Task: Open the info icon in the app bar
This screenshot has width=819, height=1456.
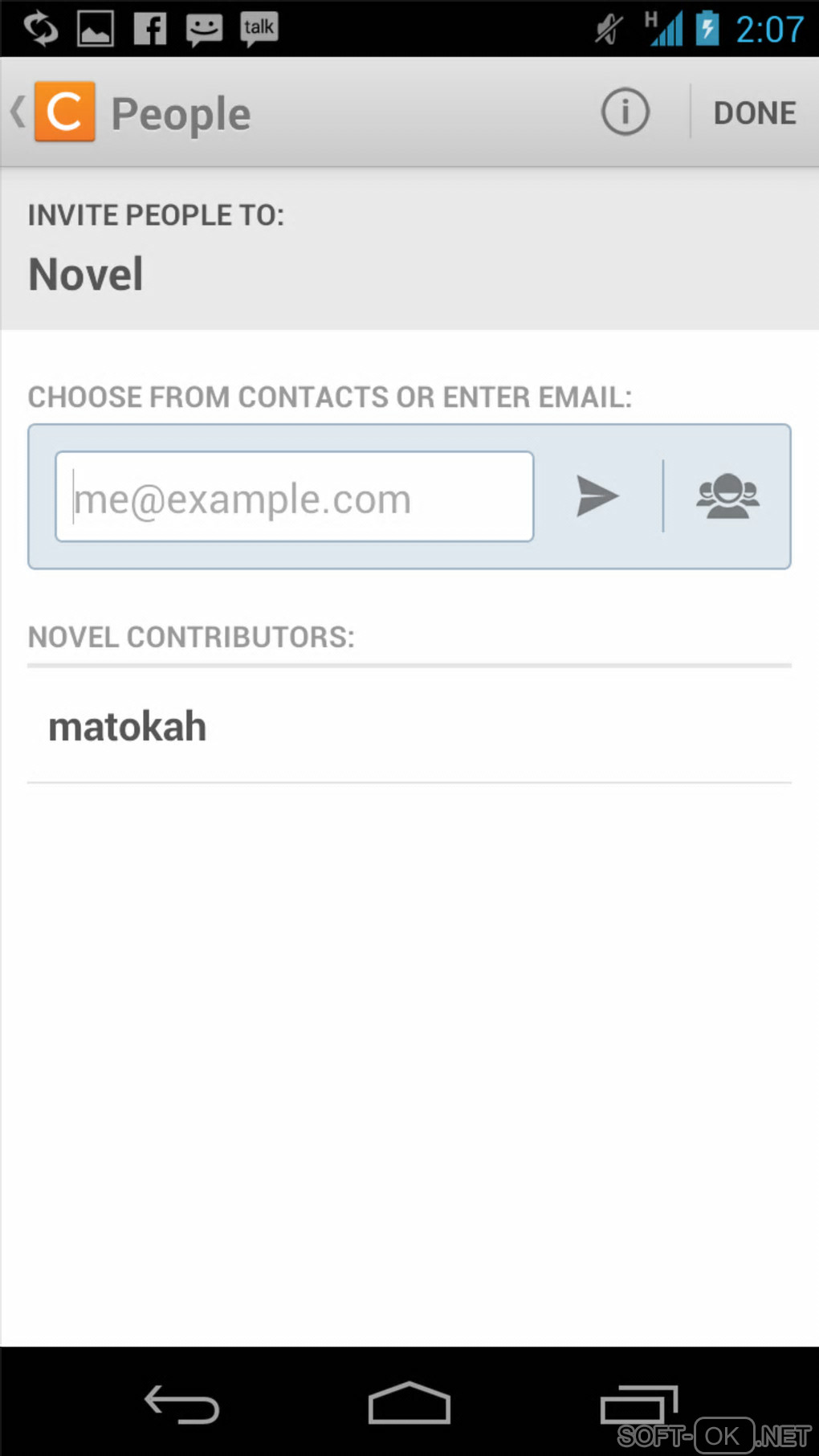Action: pos(625,112)
